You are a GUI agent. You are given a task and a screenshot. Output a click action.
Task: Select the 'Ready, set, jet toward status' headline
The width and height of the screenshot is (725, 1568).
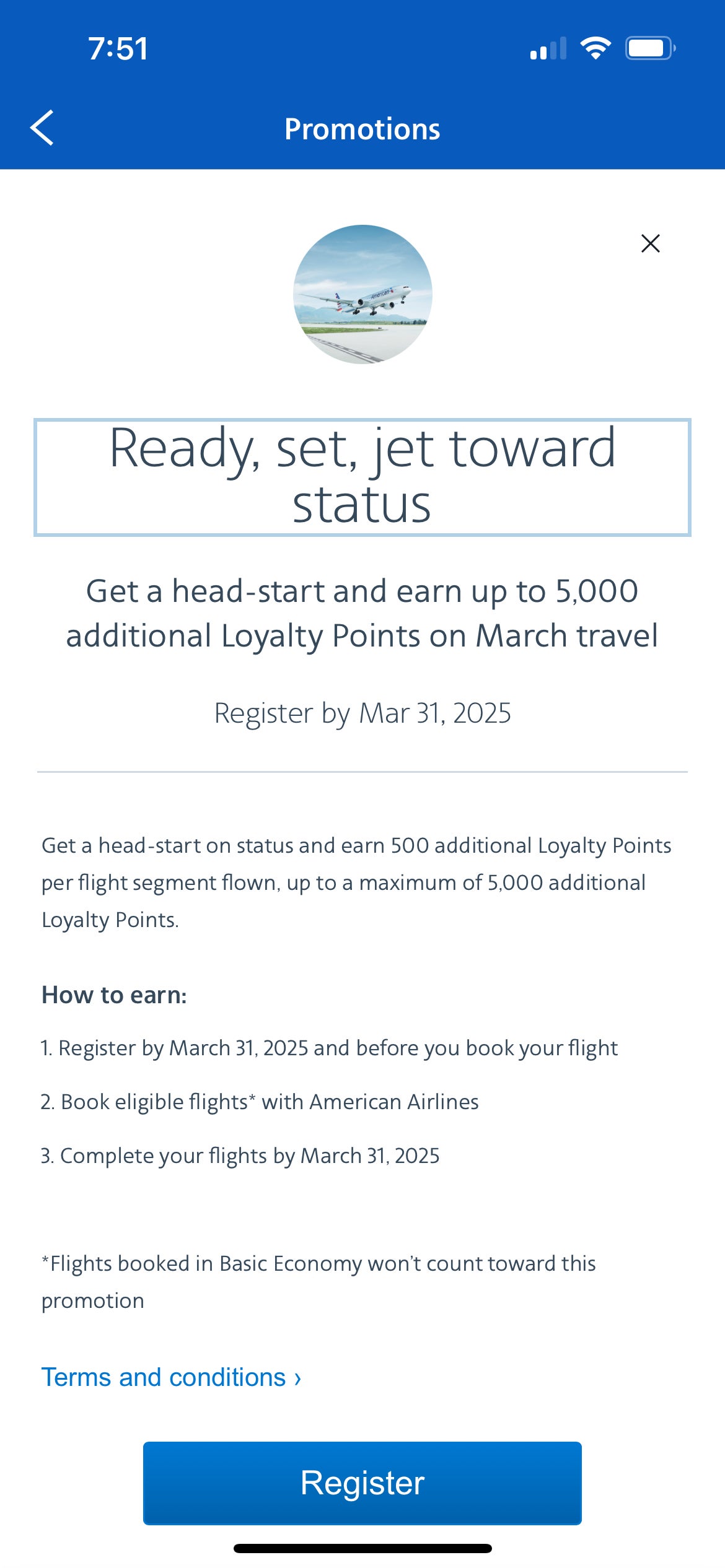click(362, 477)
